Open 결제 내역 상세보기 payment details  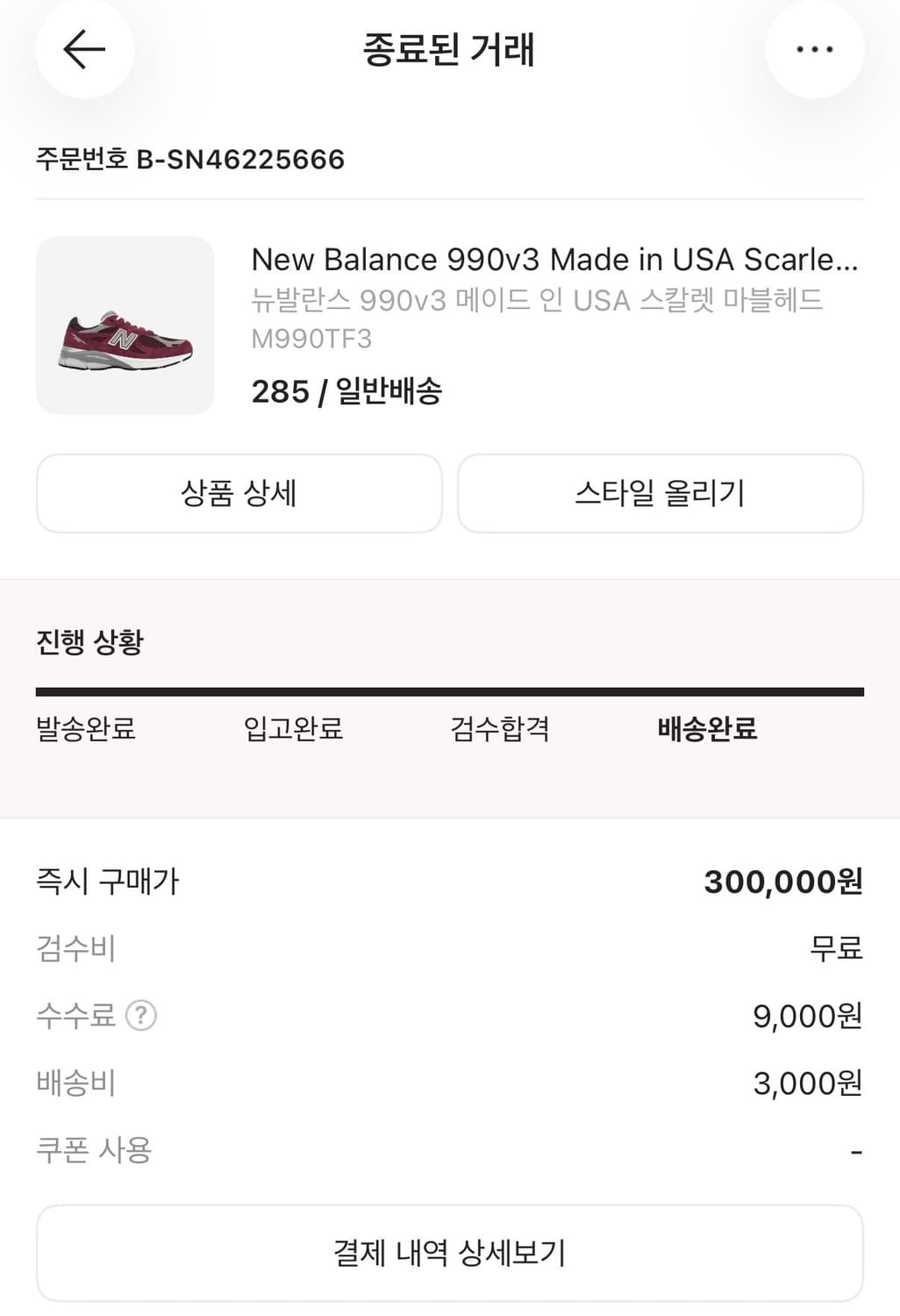[x=450, y=1252]
